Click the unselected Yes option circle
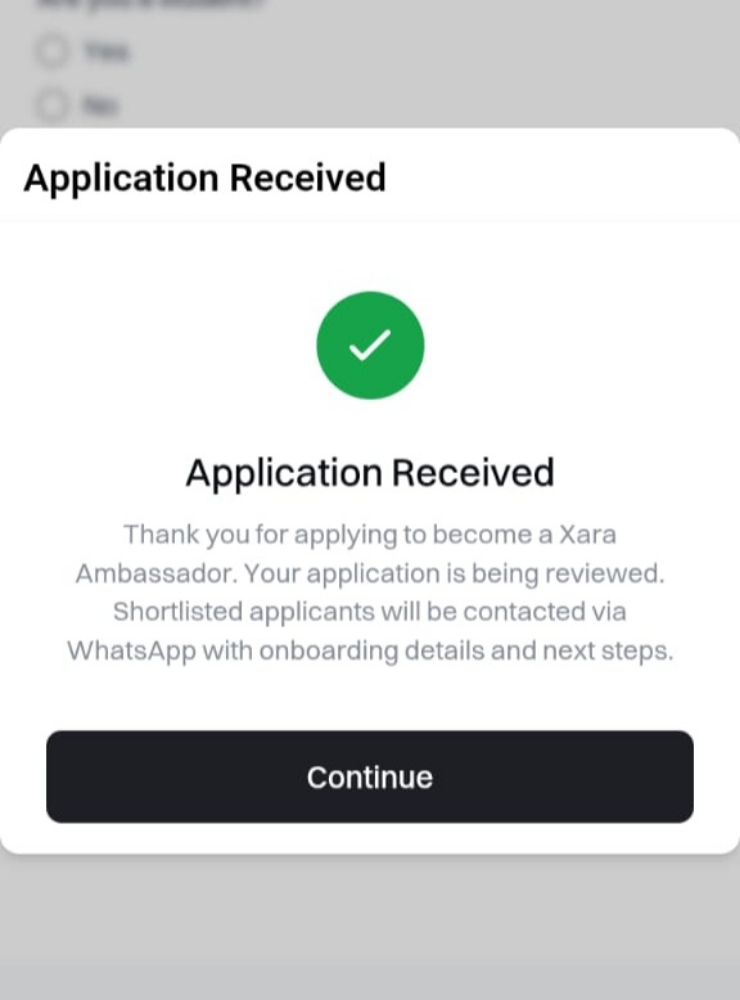740x1000 pixels. pyautogui.click(x=52, y=51)
